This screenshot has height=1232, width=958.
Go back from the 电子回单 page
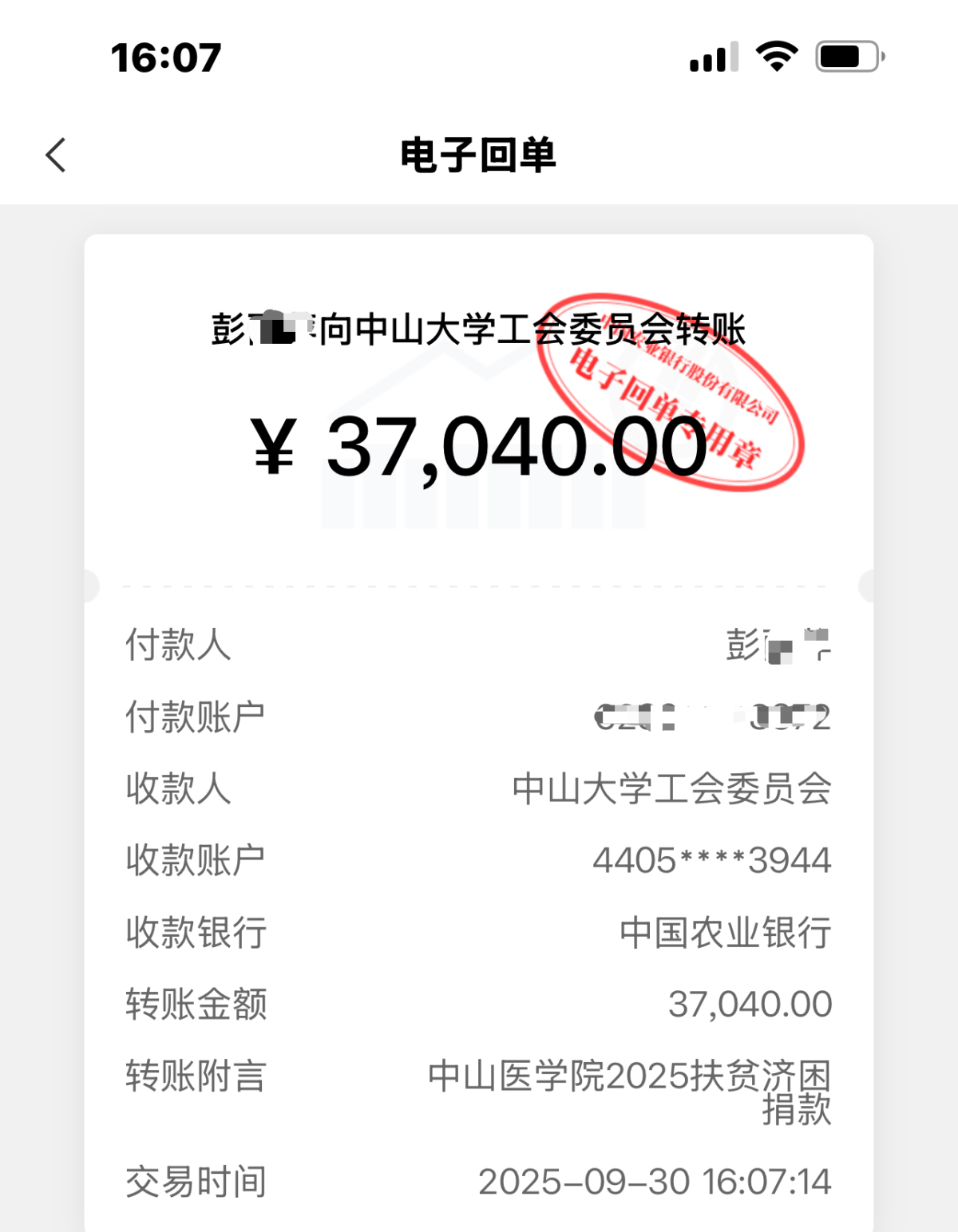tap(56, 155)
